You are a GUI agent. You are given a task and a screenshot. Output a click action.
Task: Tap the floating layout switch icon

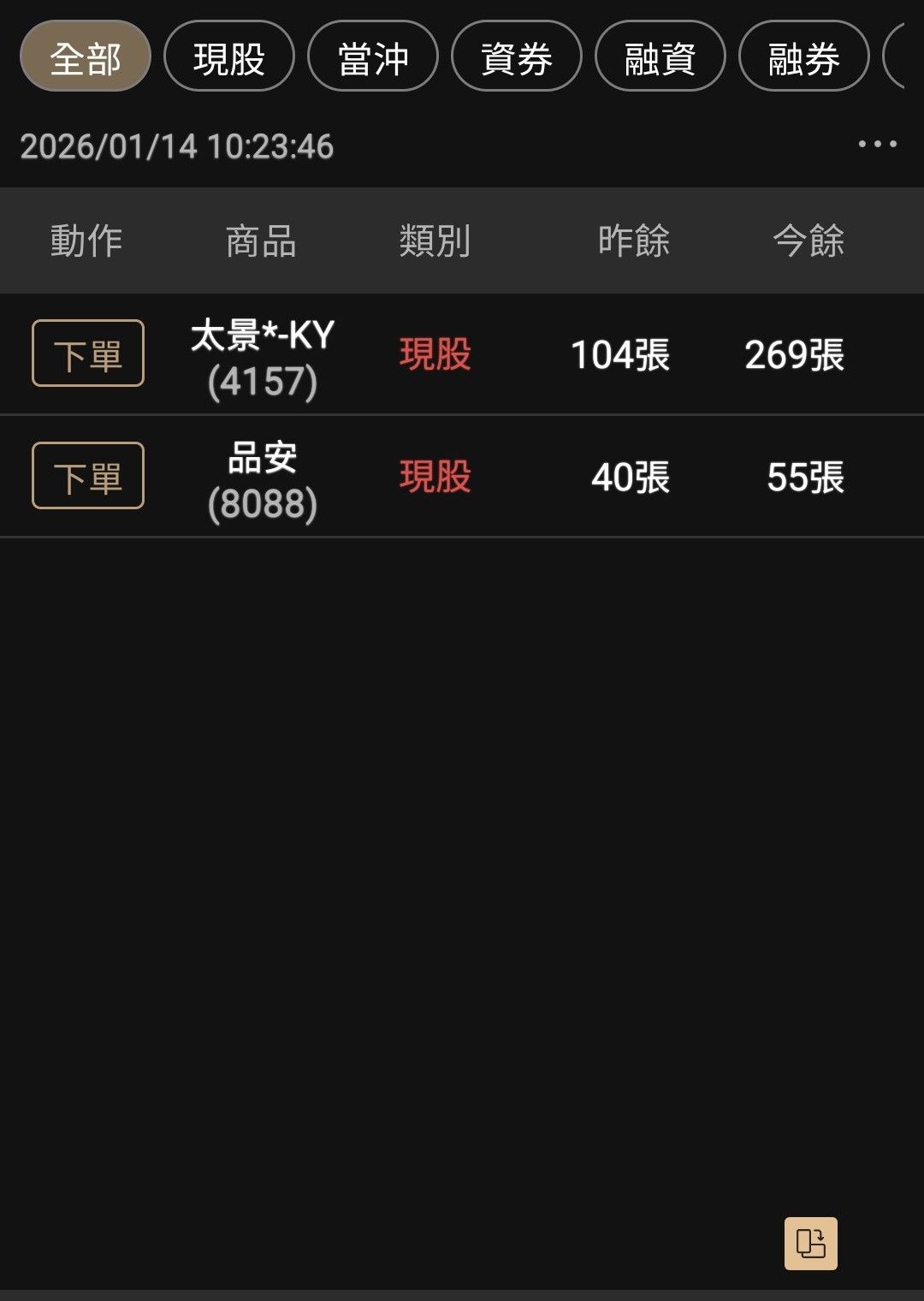point(810,1243)
